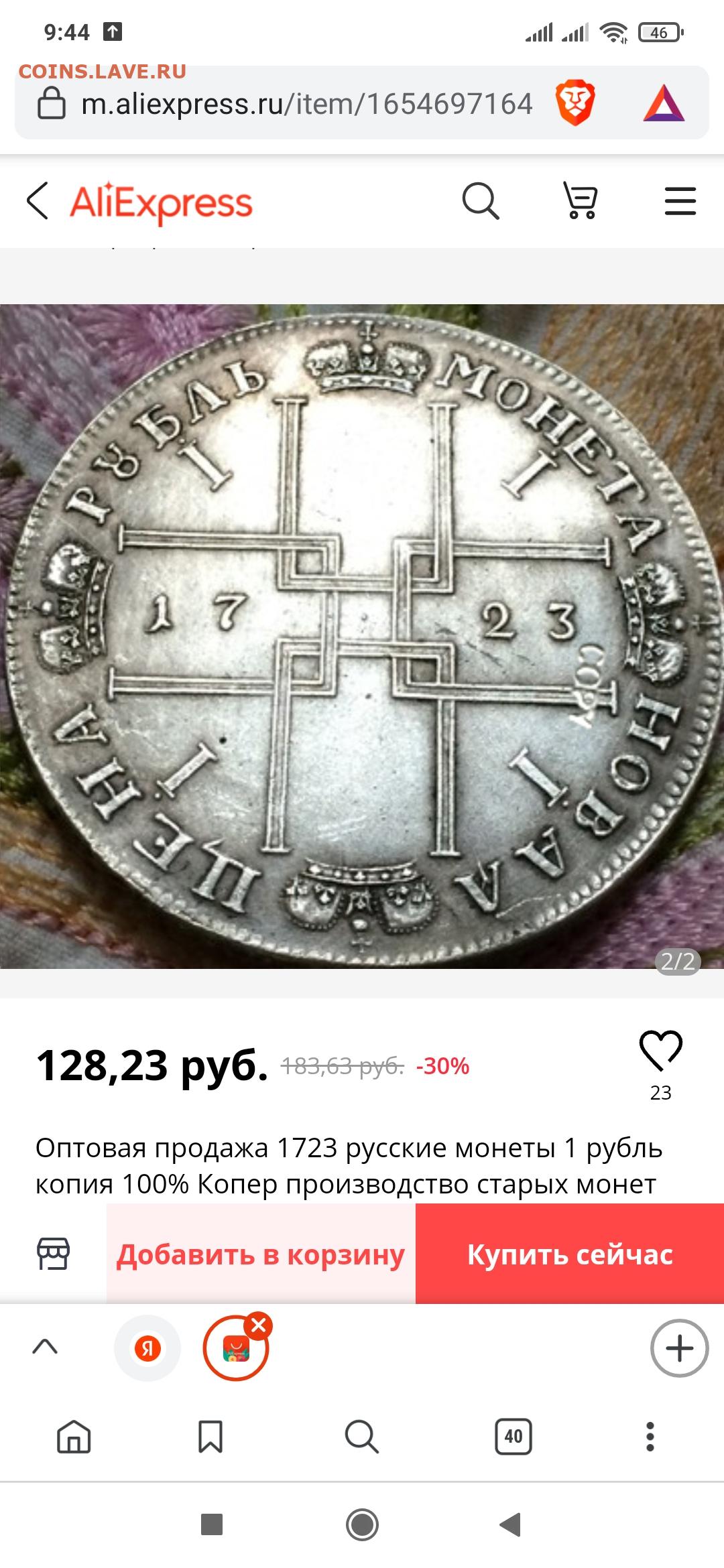Open the Brave shields lion icon
Image resolution: width=724 pixels, height=1568 pixels.
(x=575, y=103)
